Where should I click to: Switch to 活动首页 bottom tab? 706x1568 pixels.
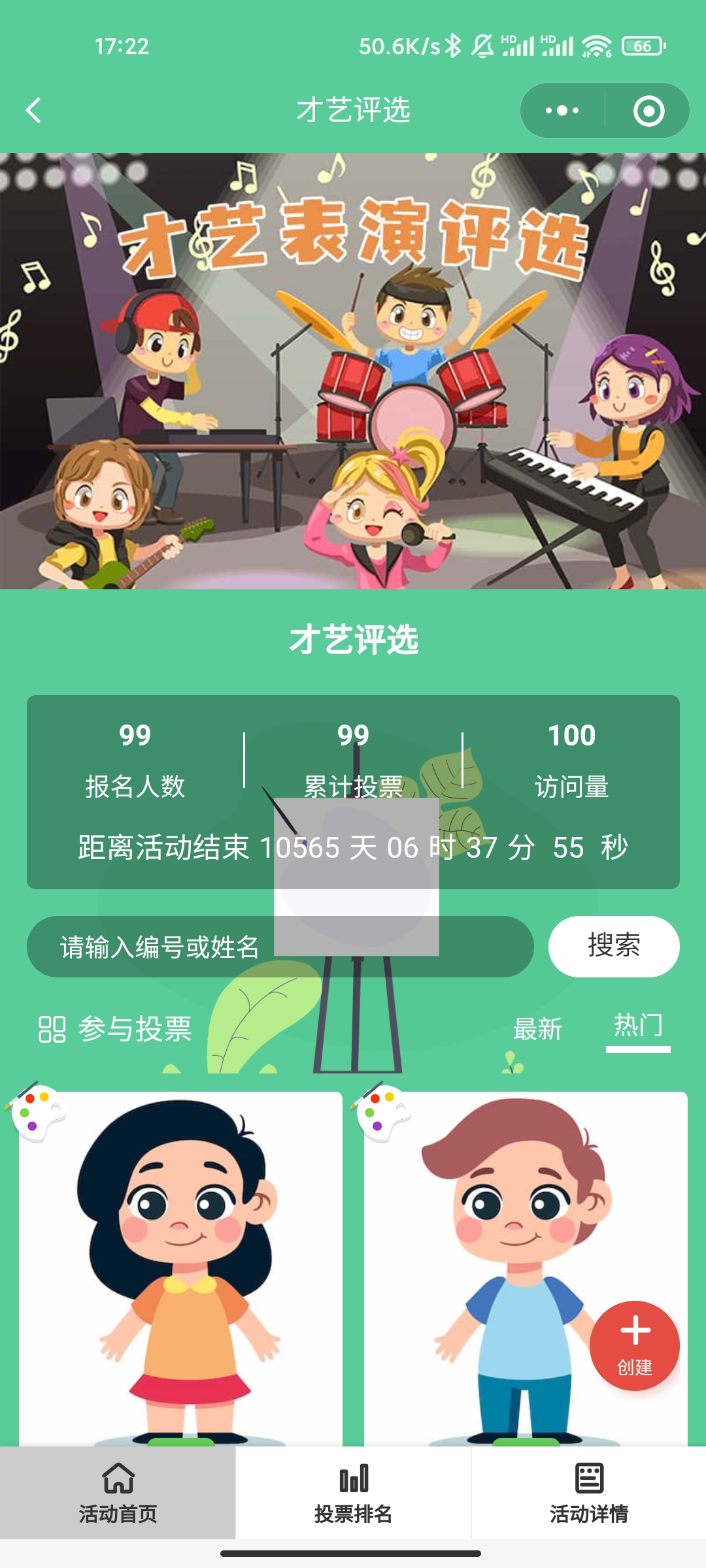(118, 1494)
